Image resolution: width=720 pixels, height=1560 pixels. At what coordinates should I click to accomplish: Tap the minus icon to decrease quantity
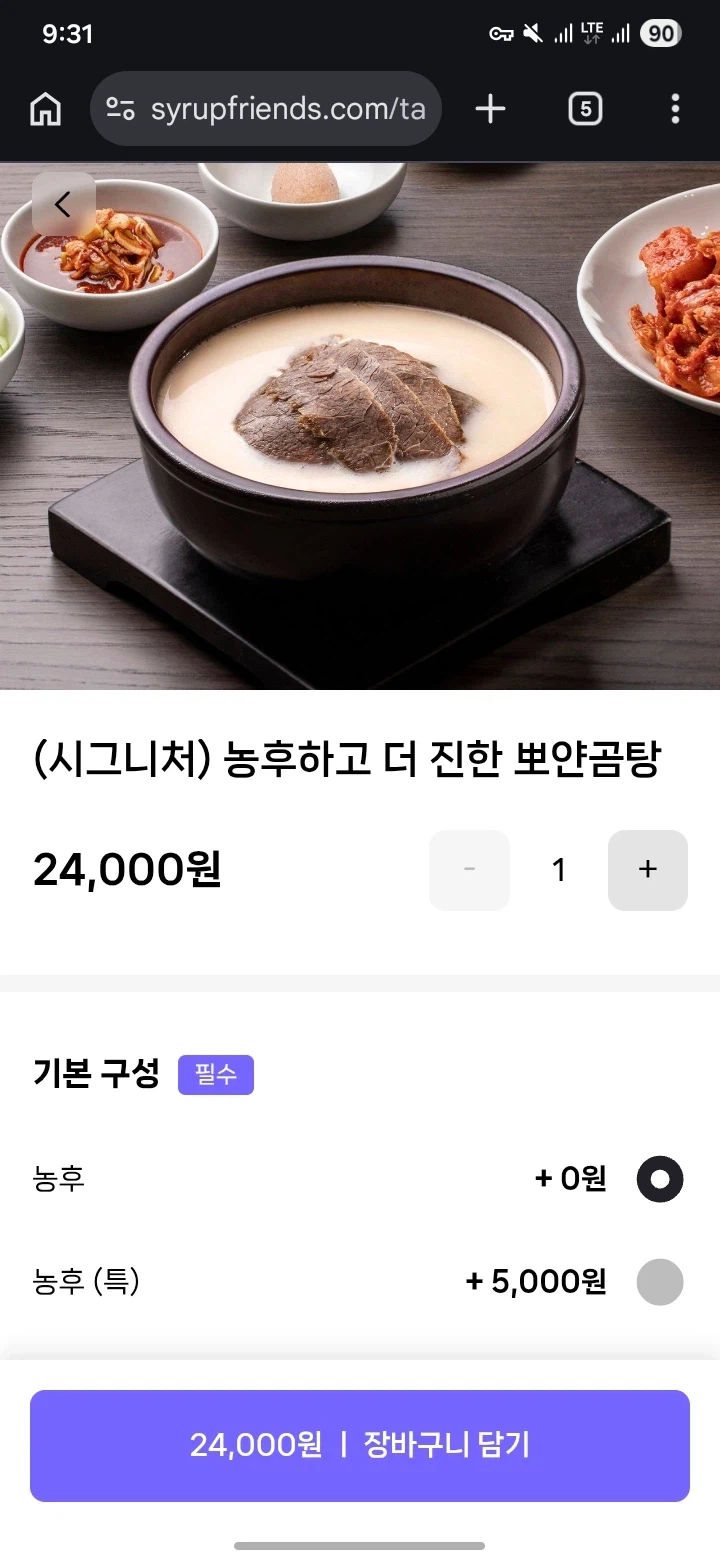pyautogui.click(x=469, y=870)
